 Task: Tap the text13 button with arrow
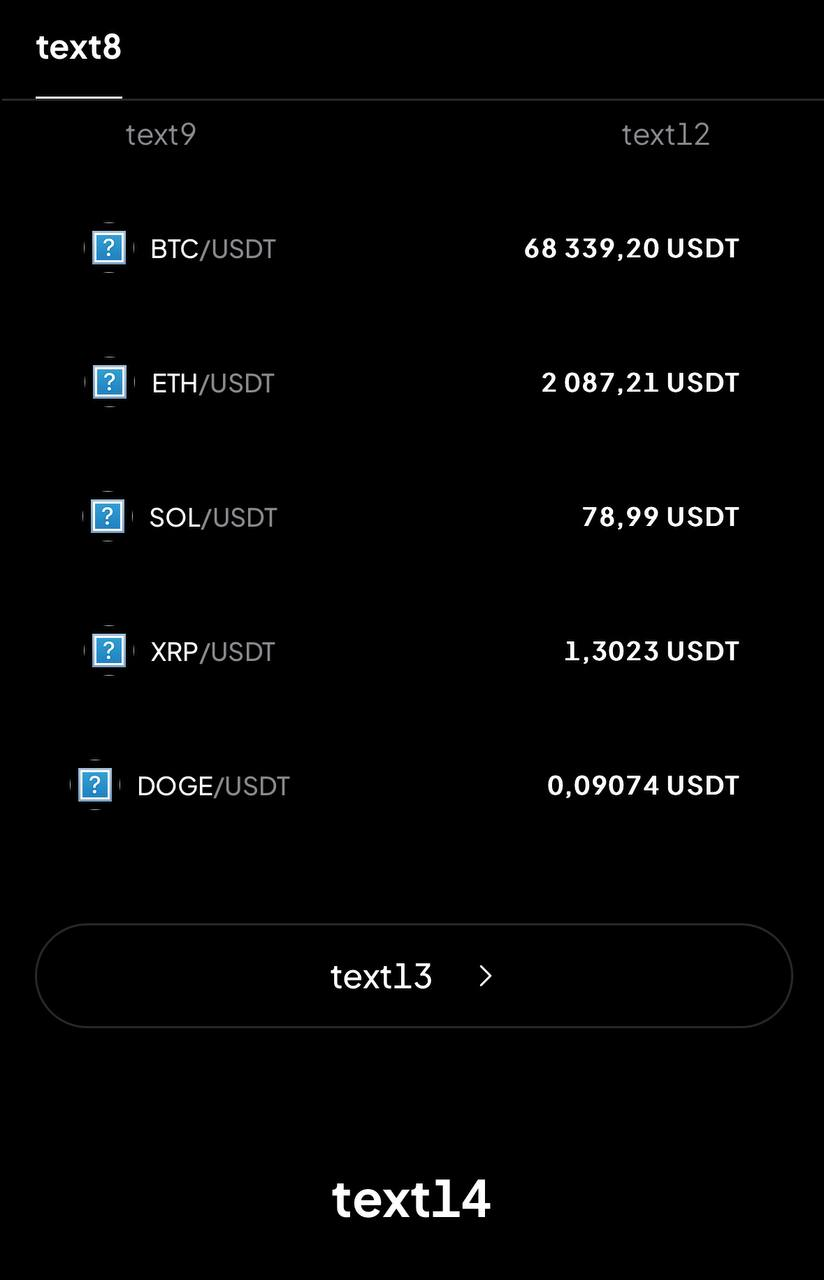(412, 976)
